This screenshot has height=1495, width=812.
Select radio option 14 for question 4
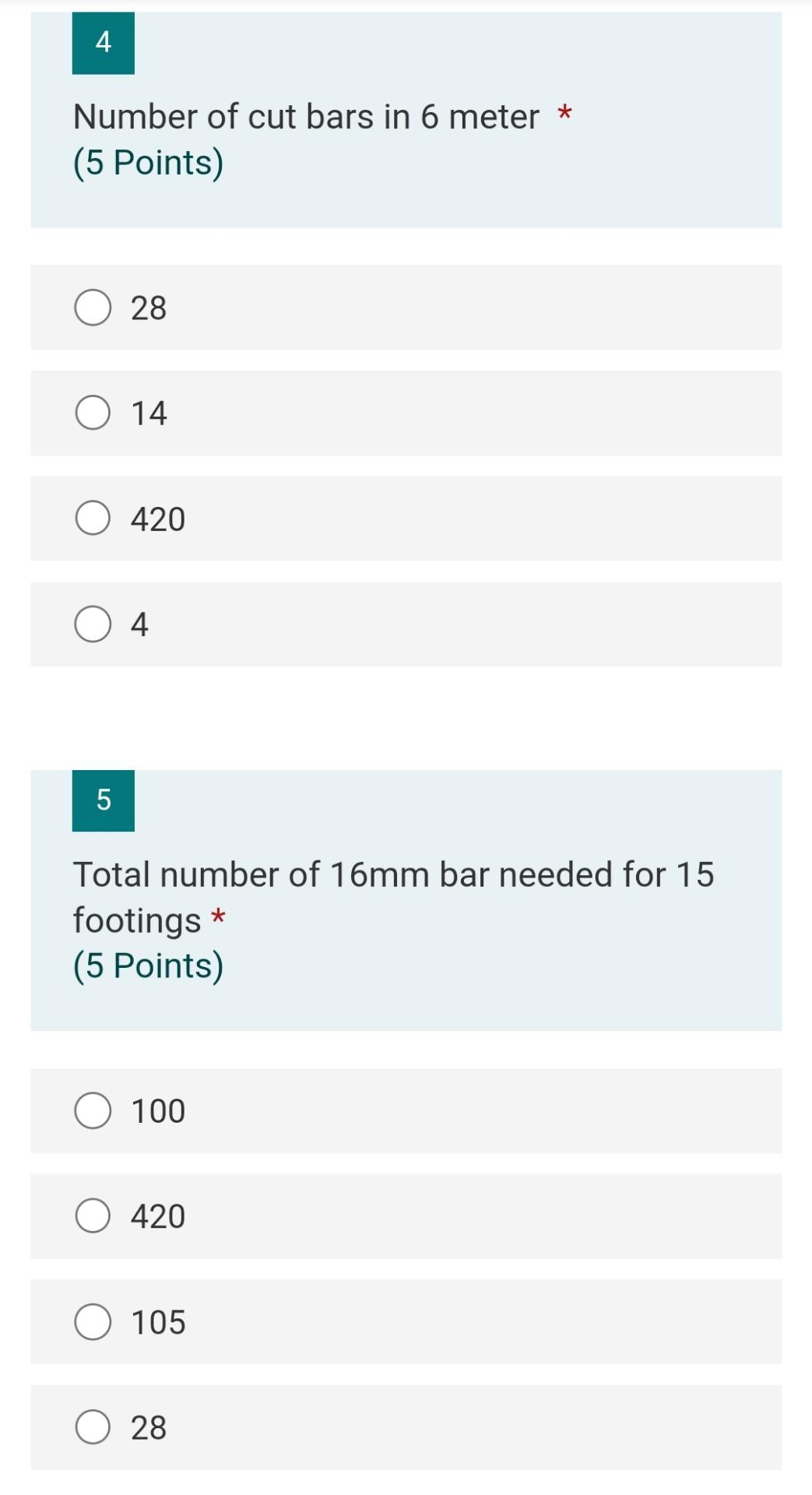coord(92,413)
